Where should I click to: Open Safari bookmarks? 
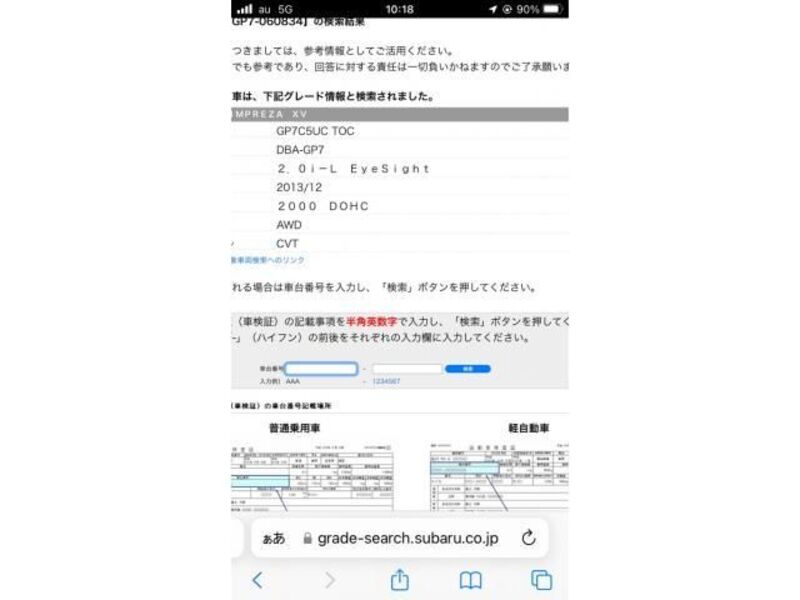click(x=470, y=580)
